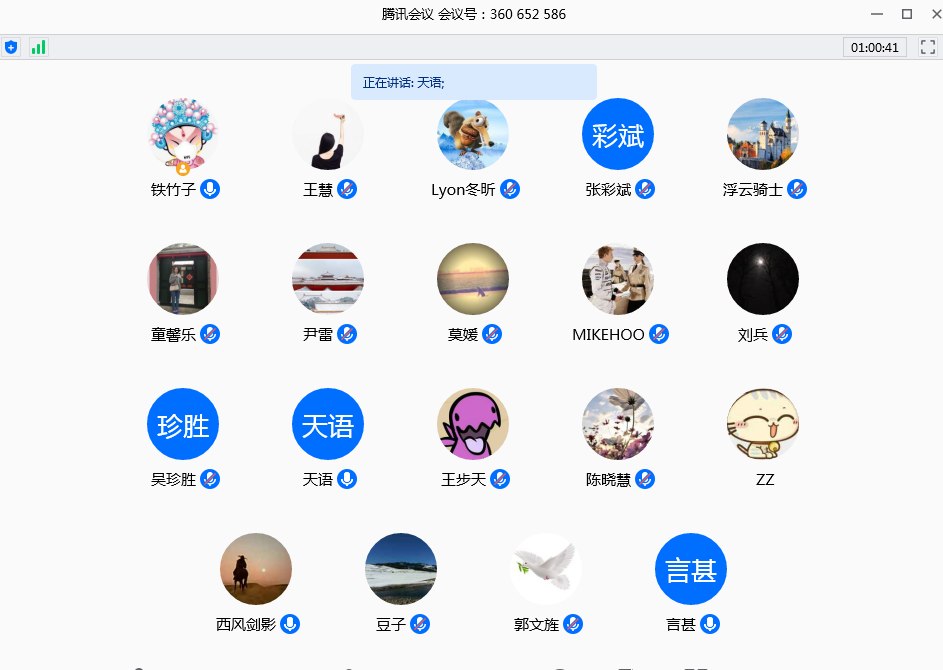The height and width of the screenshot is (670, 943).
Task: Select 言甚's avatar tile
Action: click(x=691, y=569)
